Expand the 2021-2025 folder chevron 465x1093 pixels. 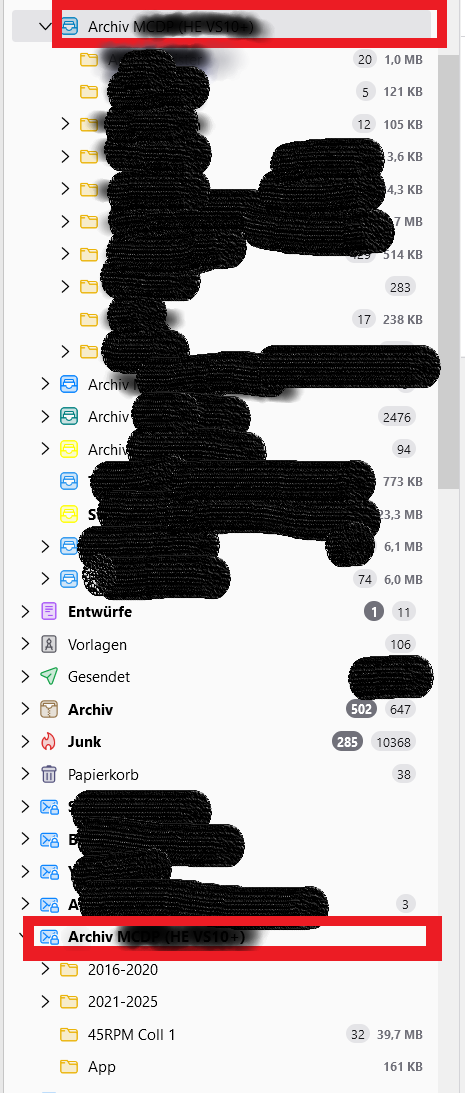coord(45,1002)
